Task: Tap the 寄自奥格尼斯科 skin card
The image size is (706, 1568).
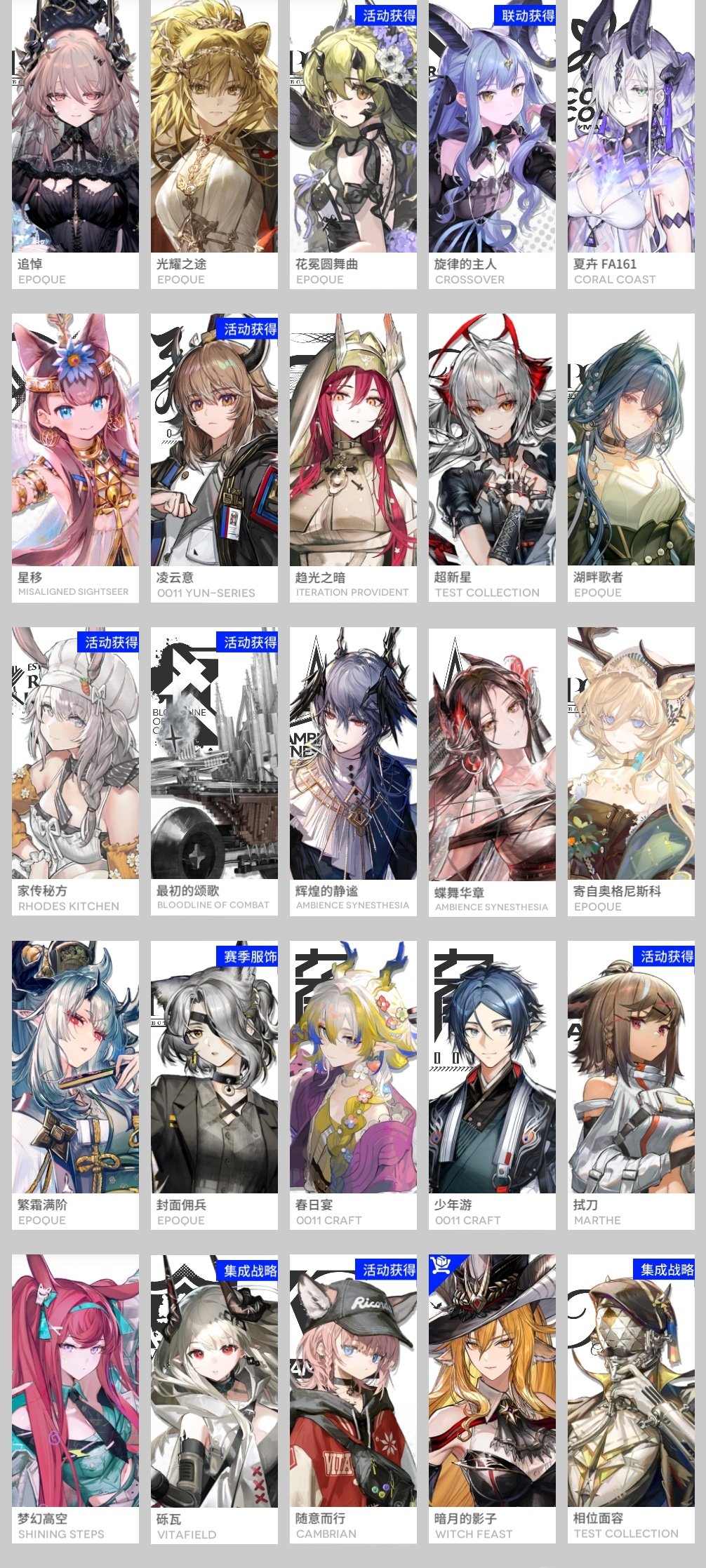Action: 631,771
